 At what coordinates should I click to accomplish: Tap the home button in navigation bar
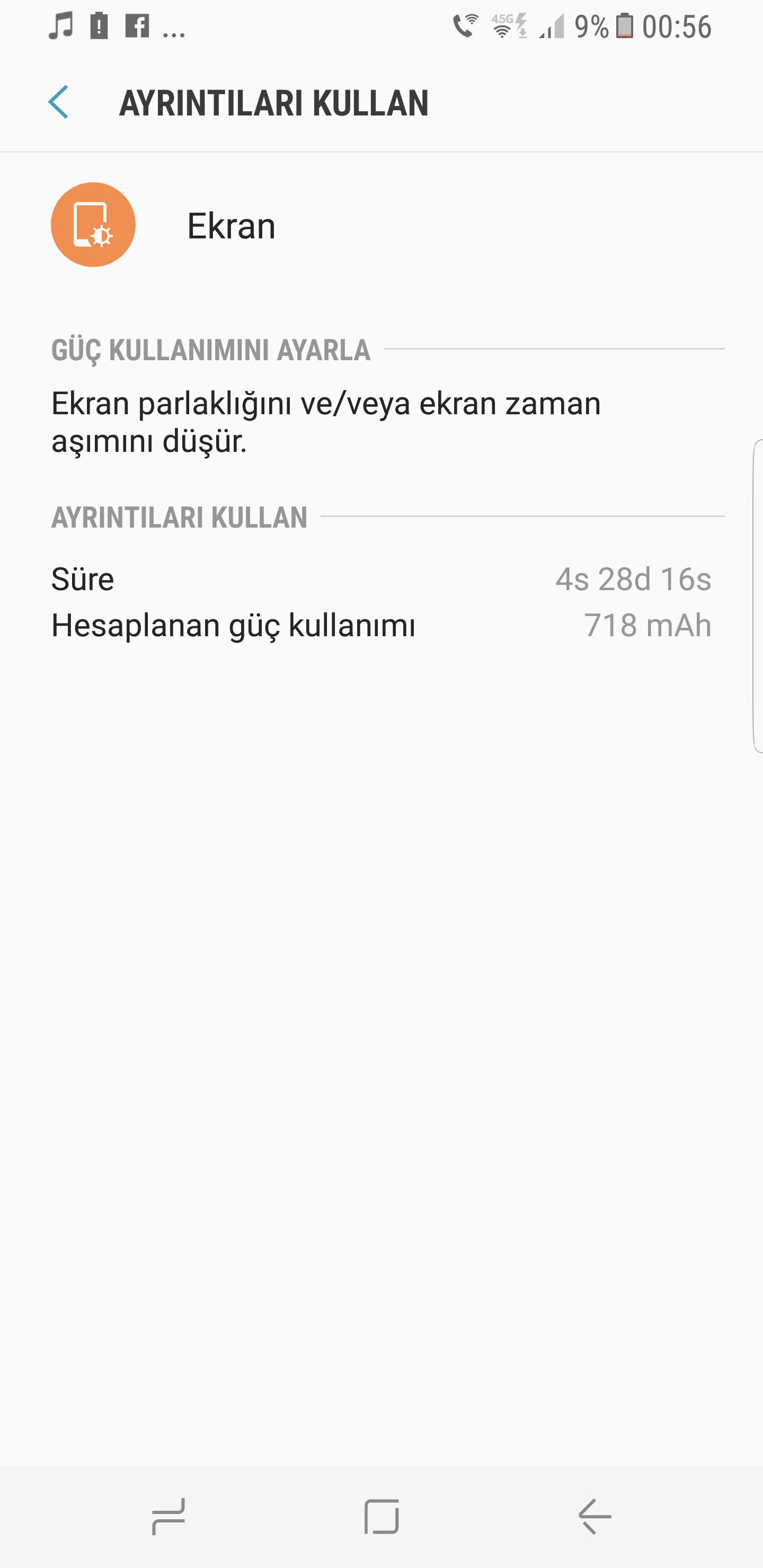click(381, 1516)
